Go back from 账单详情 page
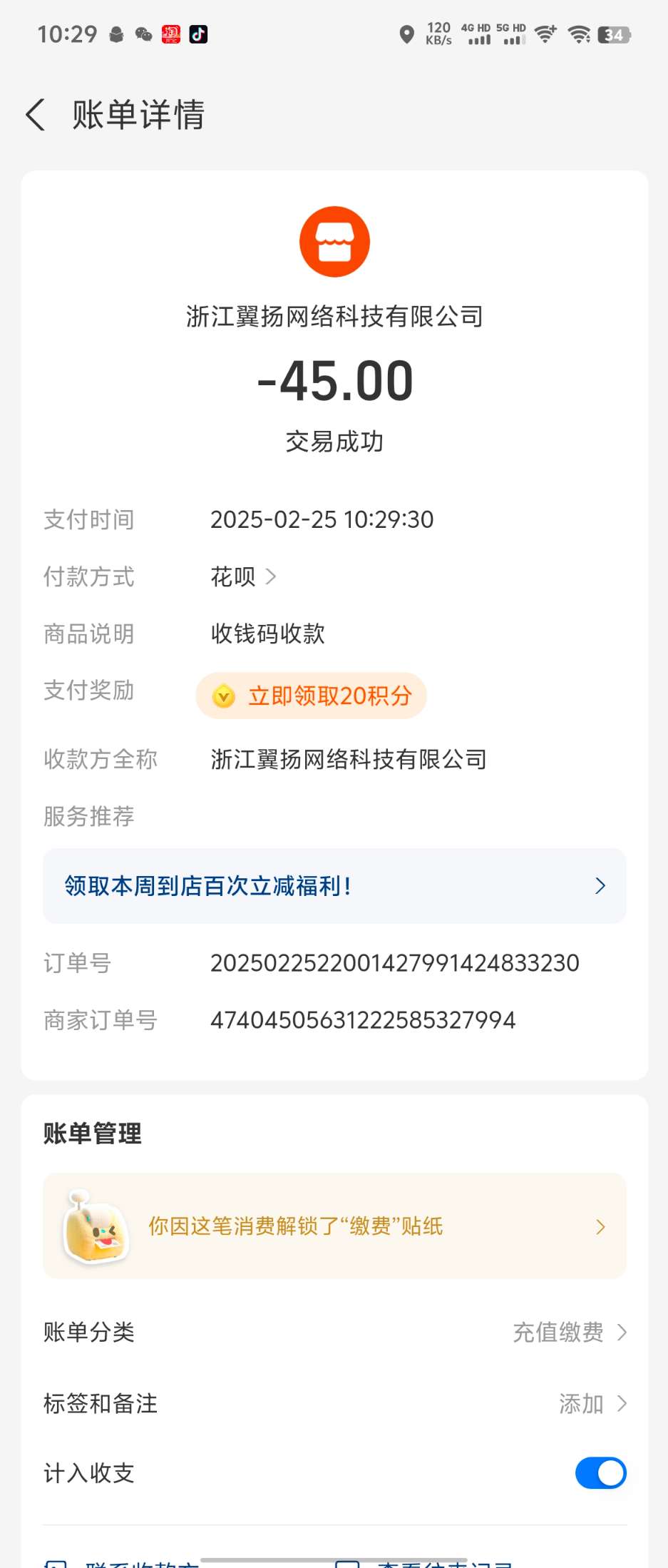The image size is (668, 1568). point(36,115)
